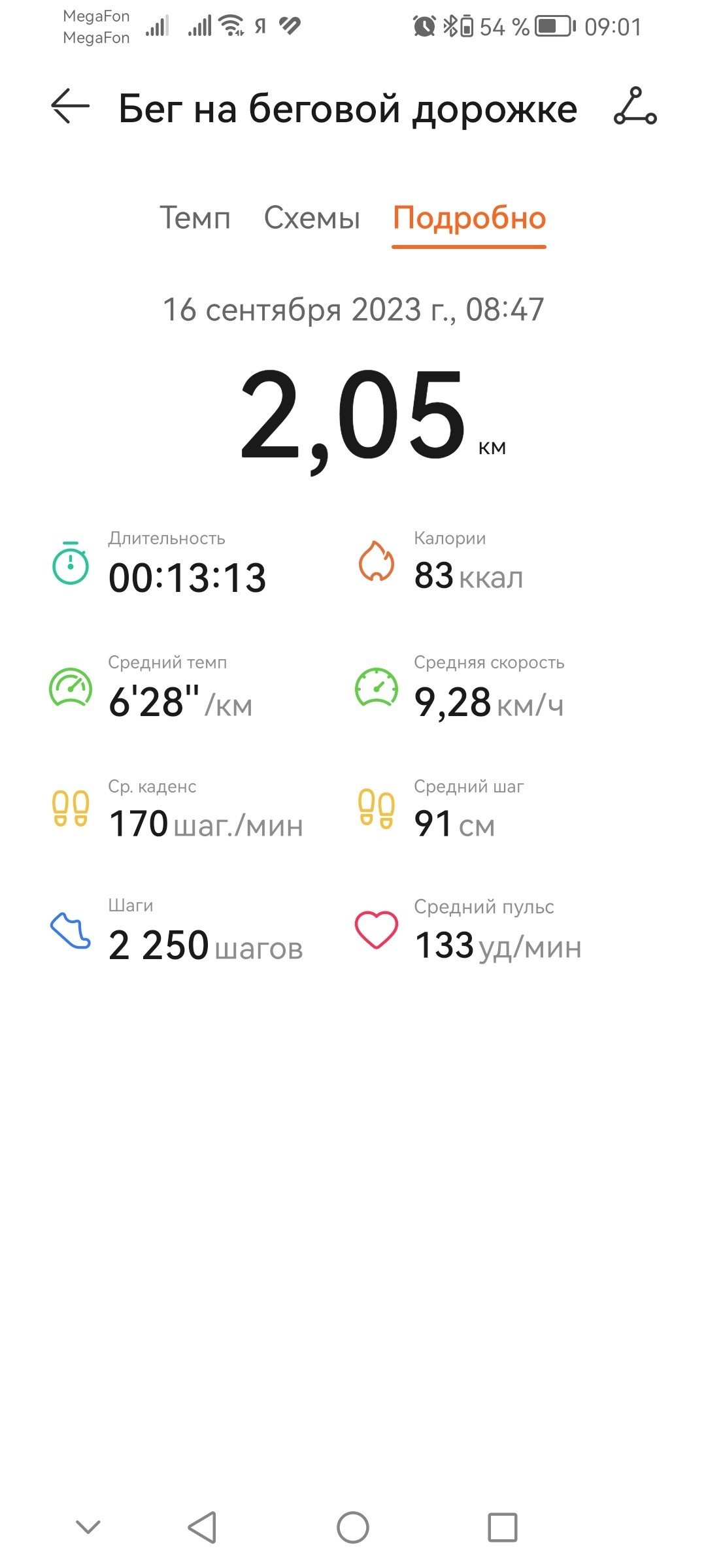Tap the system back triangle button

click(x=202, y=1527)
